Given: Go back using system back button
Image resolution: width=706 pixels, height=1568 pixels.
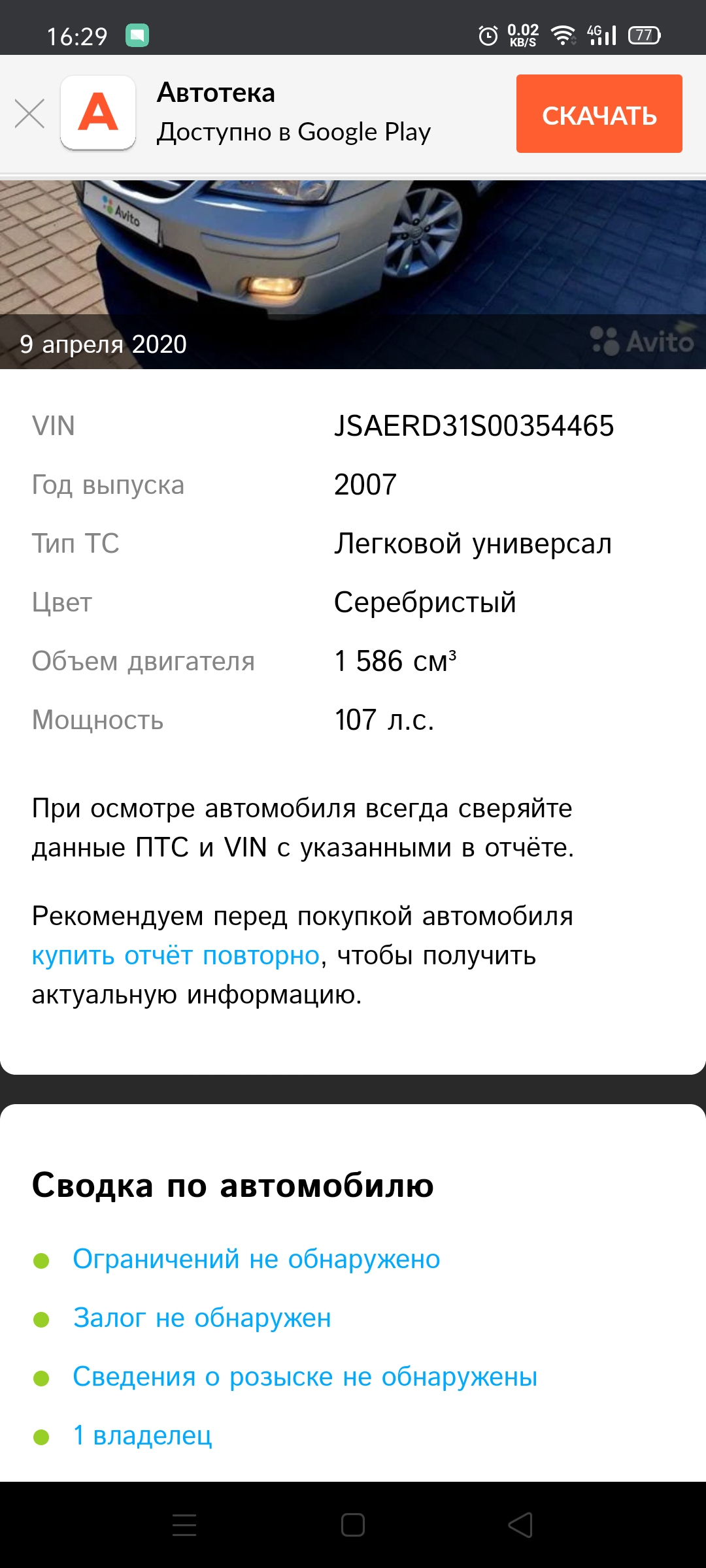Looking at the screenshot, I should click(520, 1526).
